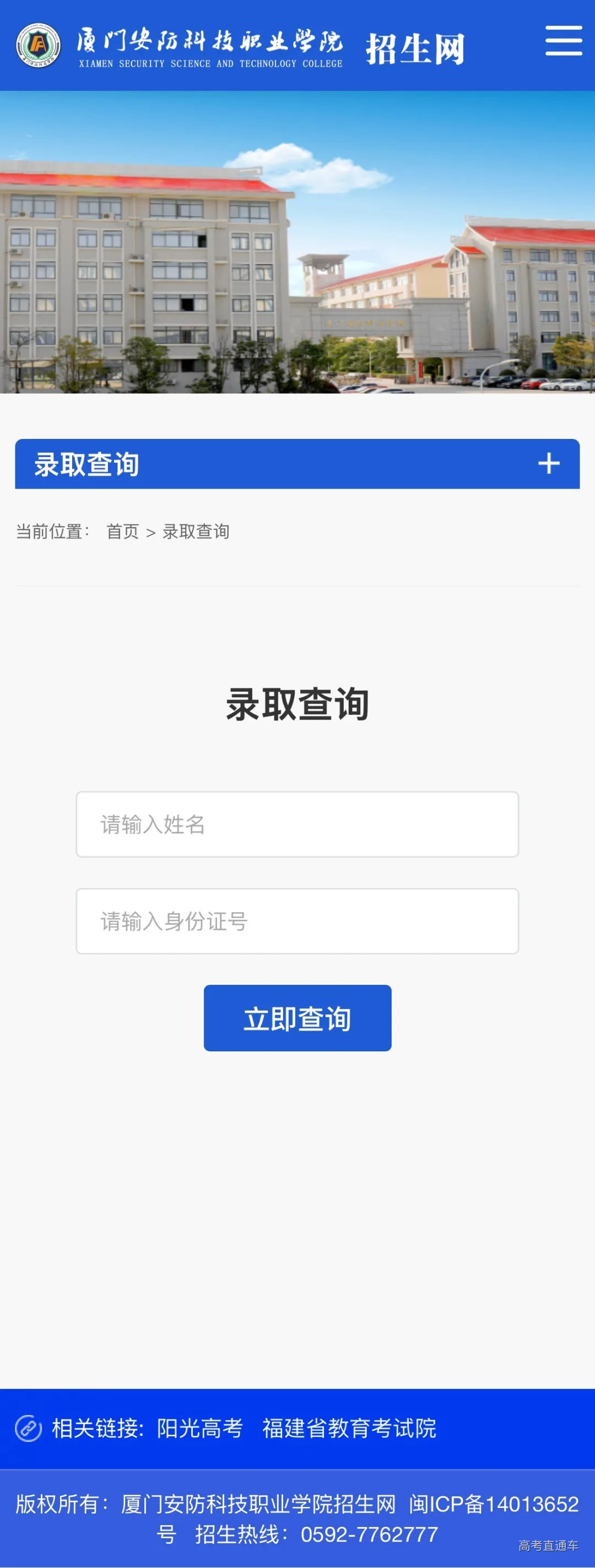Focus the 请输入姓名 name field
This screenshot has width=595, height=1568.
297,825
